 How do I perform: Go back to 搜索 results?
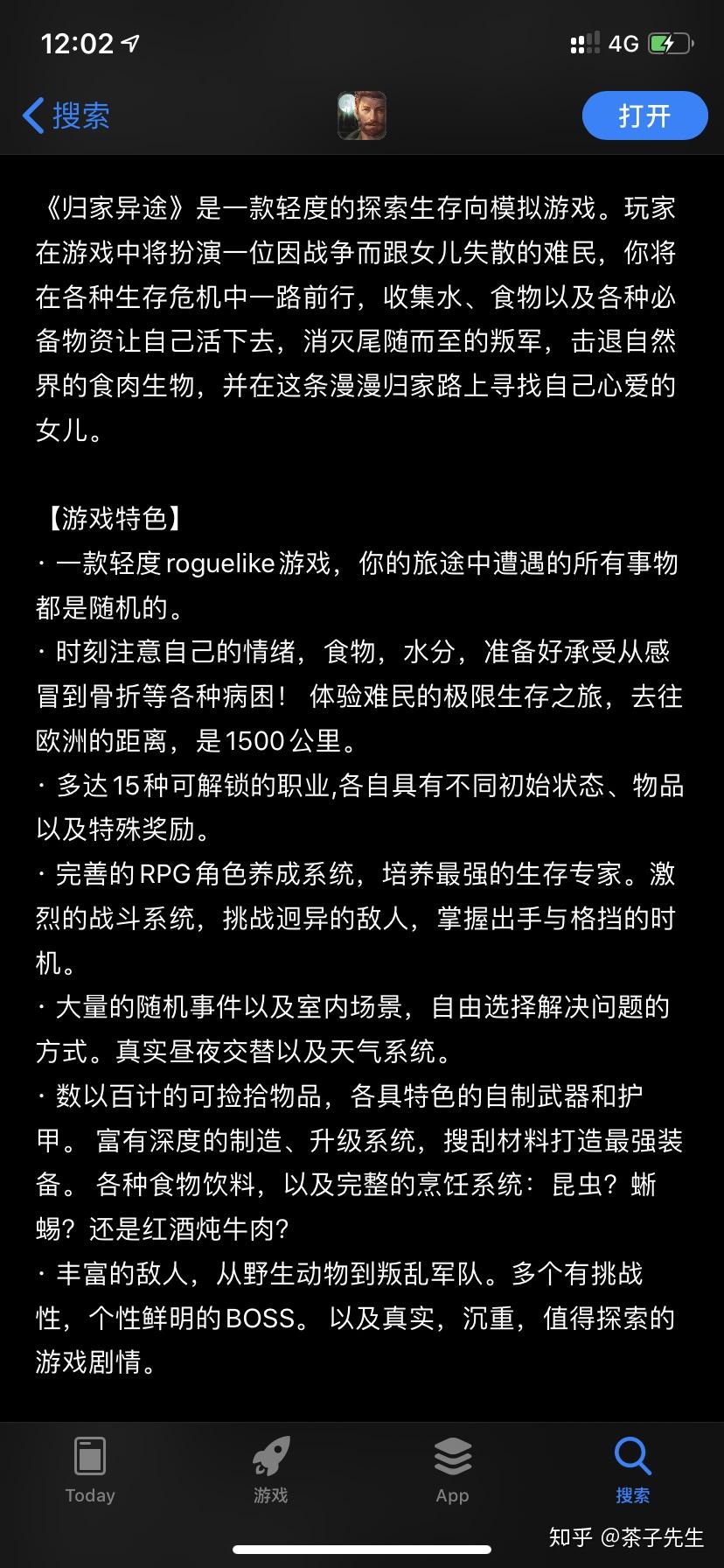click(x=66, y=115)
